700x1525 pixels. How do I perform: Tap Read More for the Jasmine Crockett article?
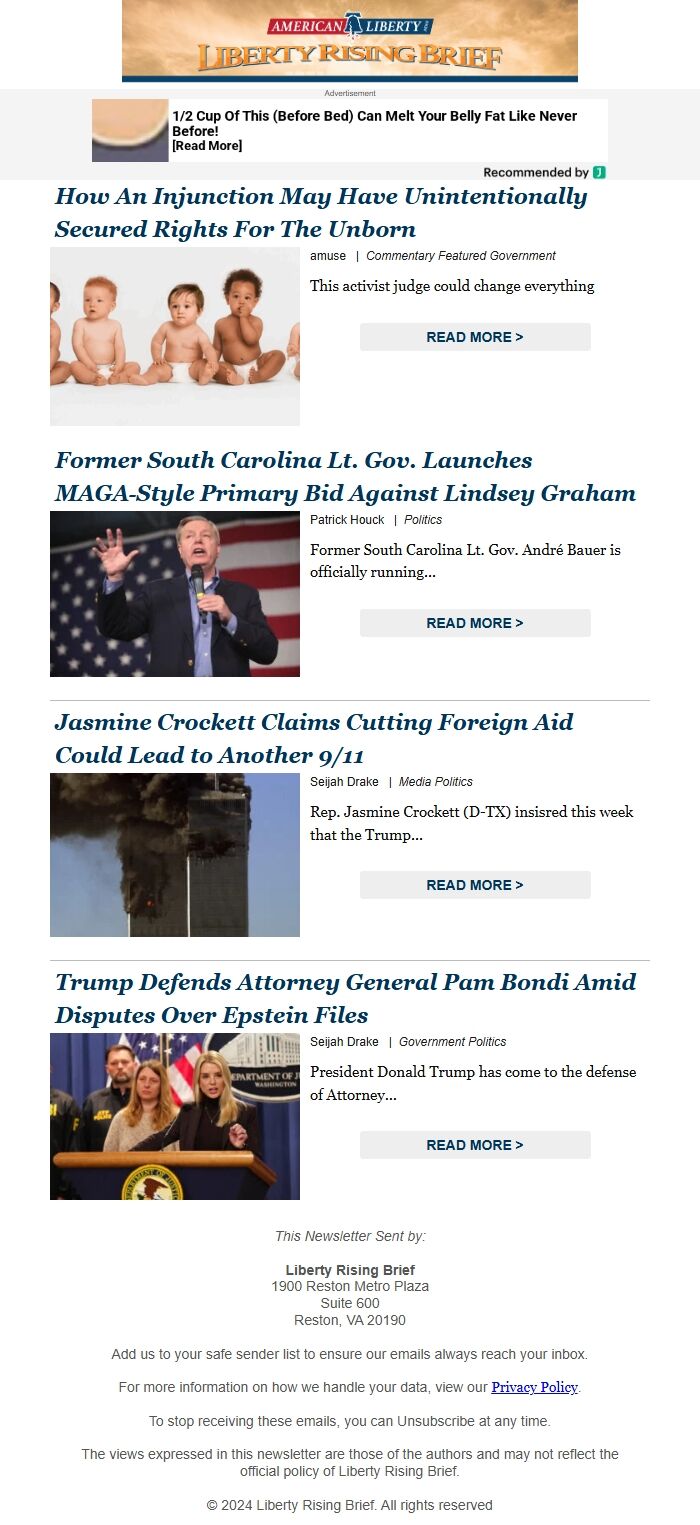[475, 885]
